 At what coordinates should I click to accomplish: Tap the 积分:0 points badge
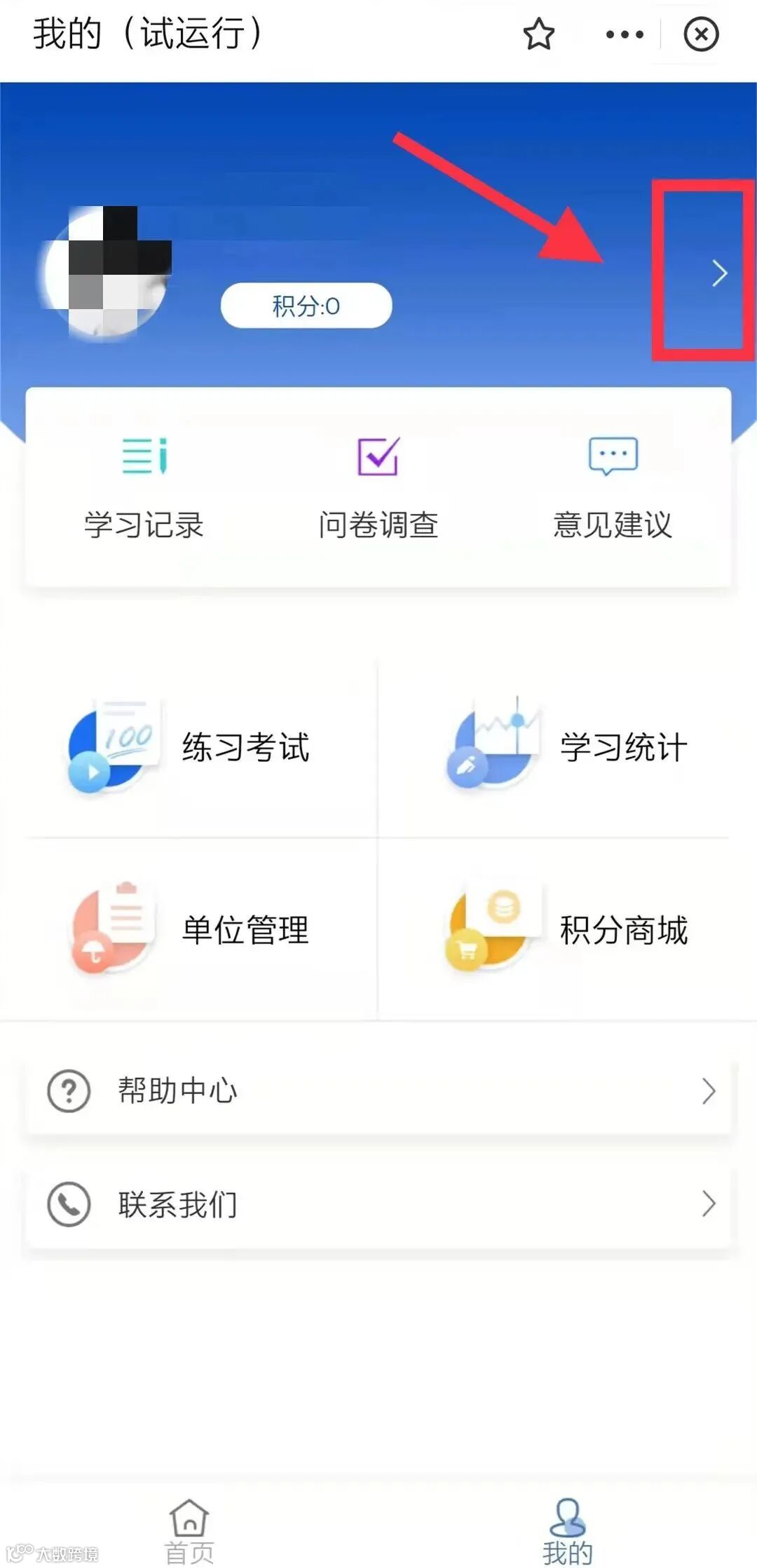coord(306,306)
